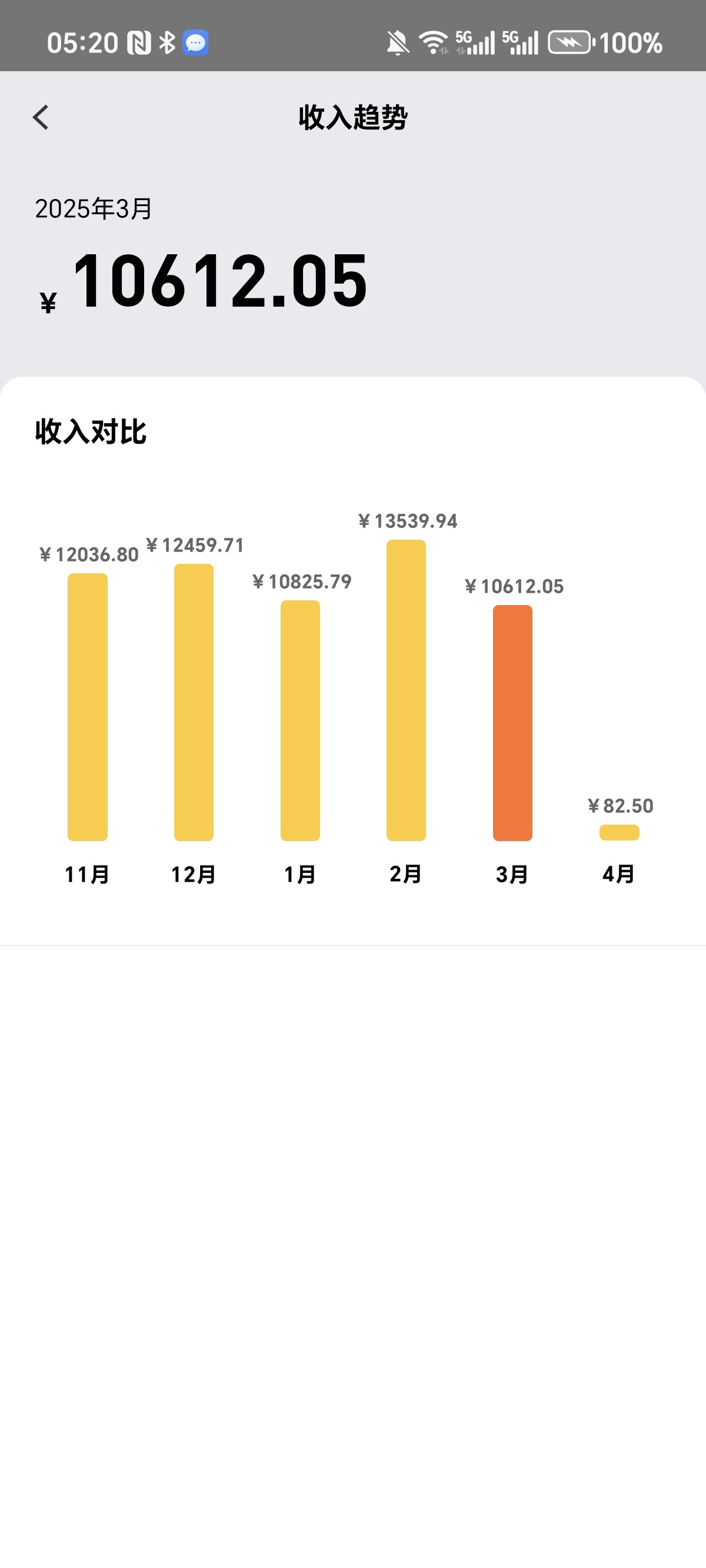Go back from the 收入趋势 page
Image resolution: width=706 pixels, height=1568 pixels.
41,118
